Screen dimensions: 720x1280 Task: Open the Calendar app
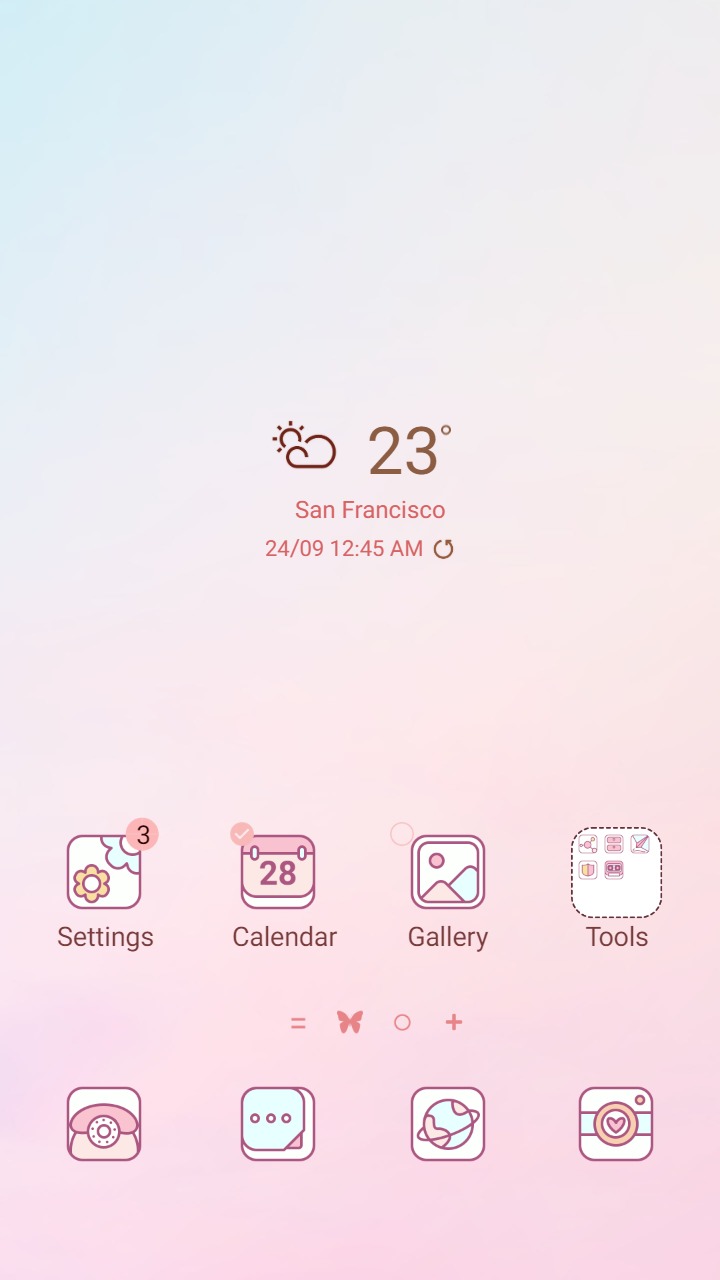point(276,870)
